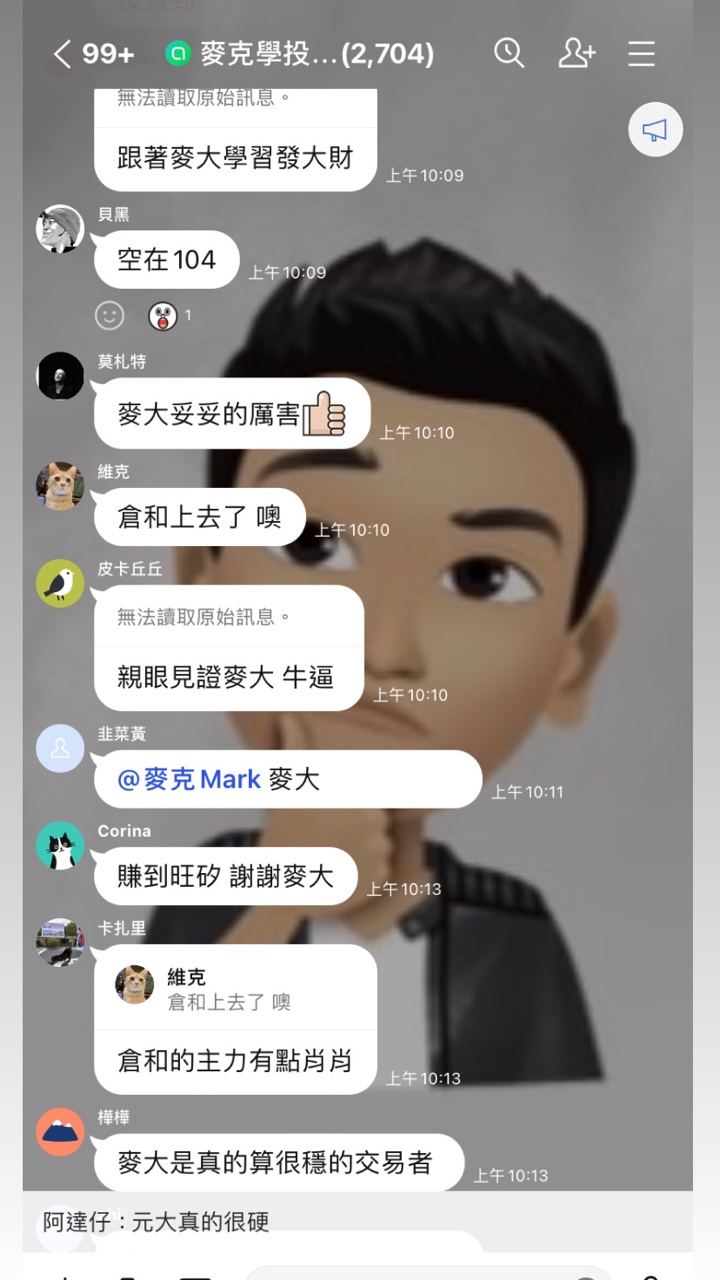Open the chat menu
Viewport: 720px width, 1280px height.
click(x=641, y=53)
